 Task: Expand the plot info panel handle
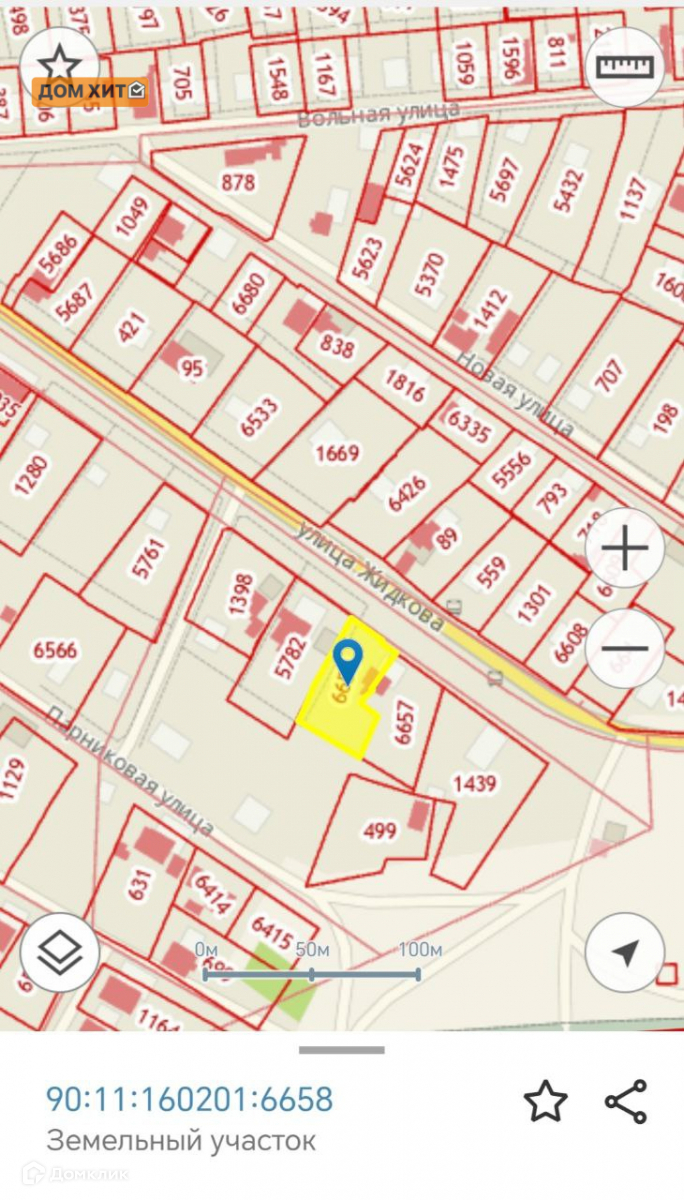pyautogui.click(x=342, y=1050)
